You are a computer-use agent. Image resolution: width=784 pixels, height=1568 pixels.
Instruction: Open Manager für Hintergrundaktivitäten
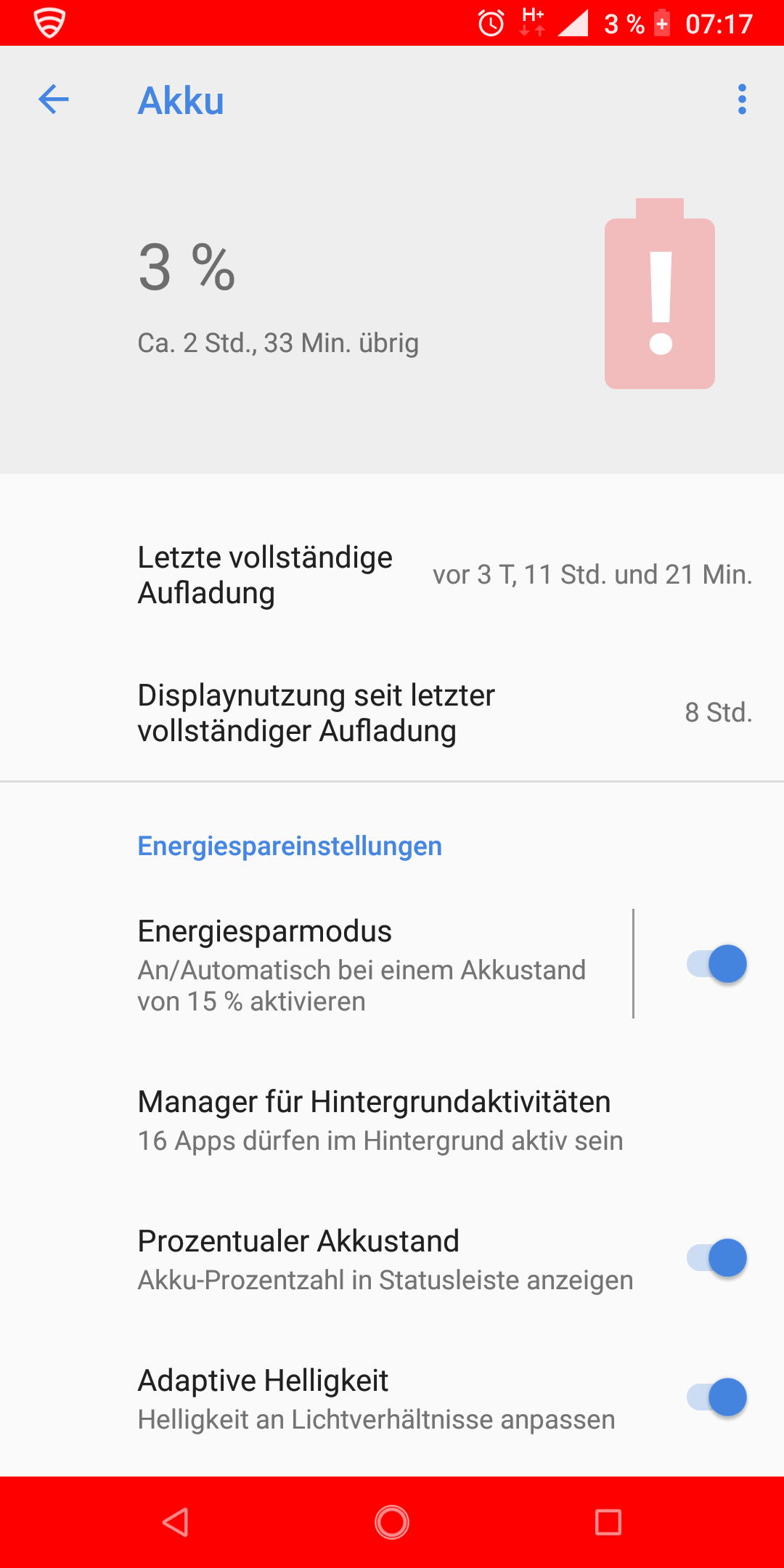click(x=392, y=1119)
